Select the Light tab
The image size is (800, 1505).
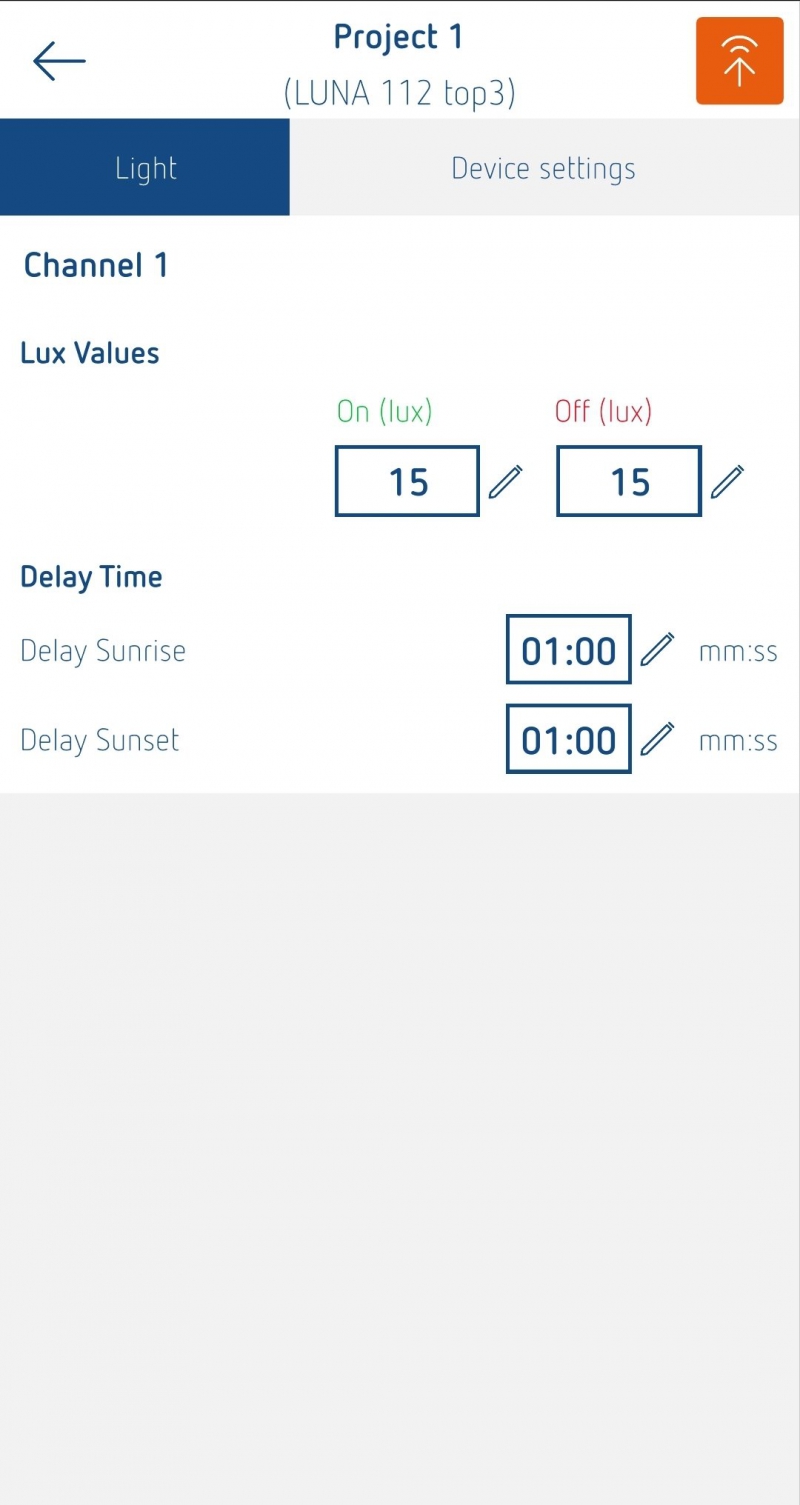tap(145, 167)
